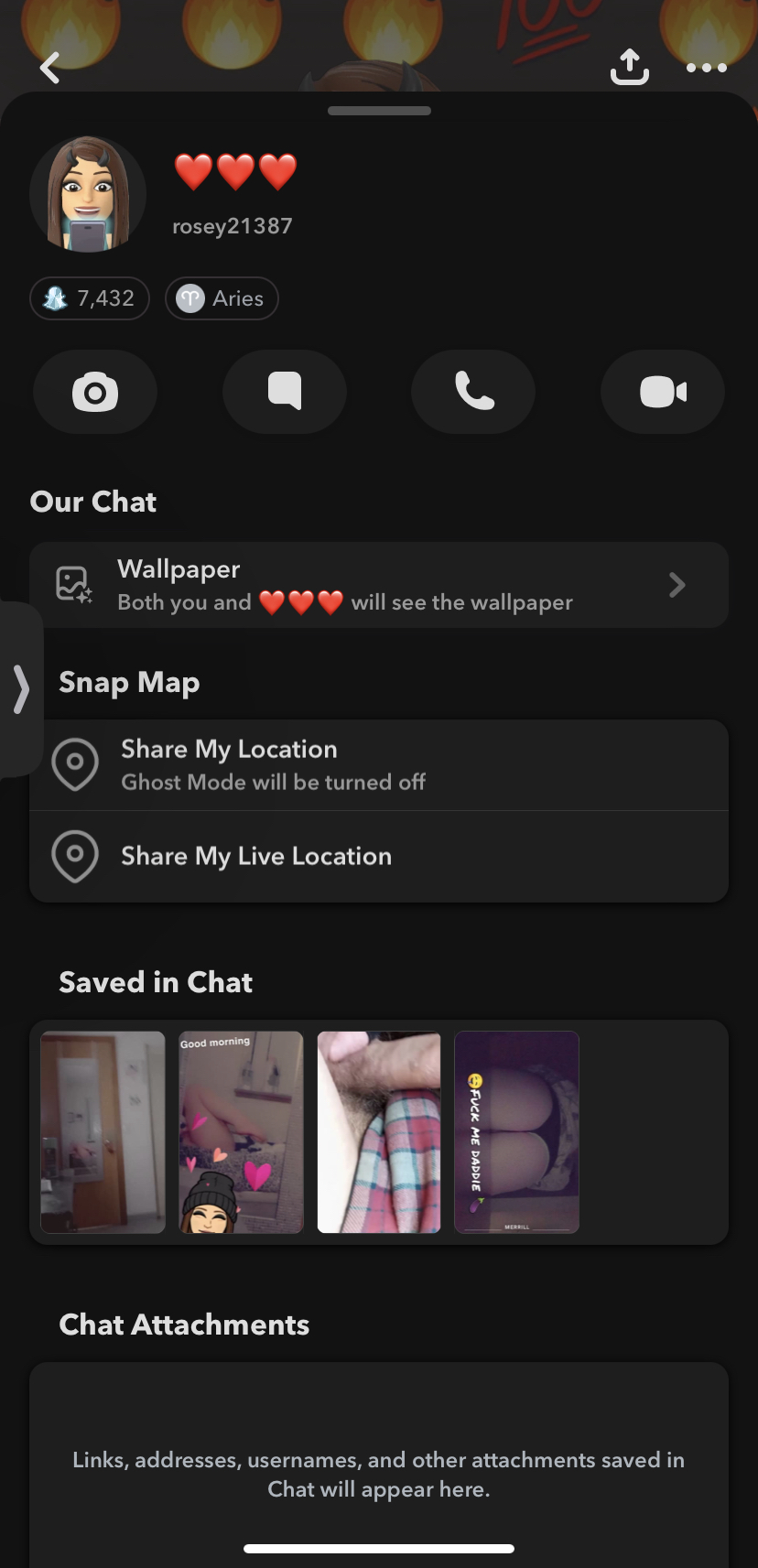758x1568 pixels.
Task: Start a voice call with the phone button
Action: [x=473, y=393]
